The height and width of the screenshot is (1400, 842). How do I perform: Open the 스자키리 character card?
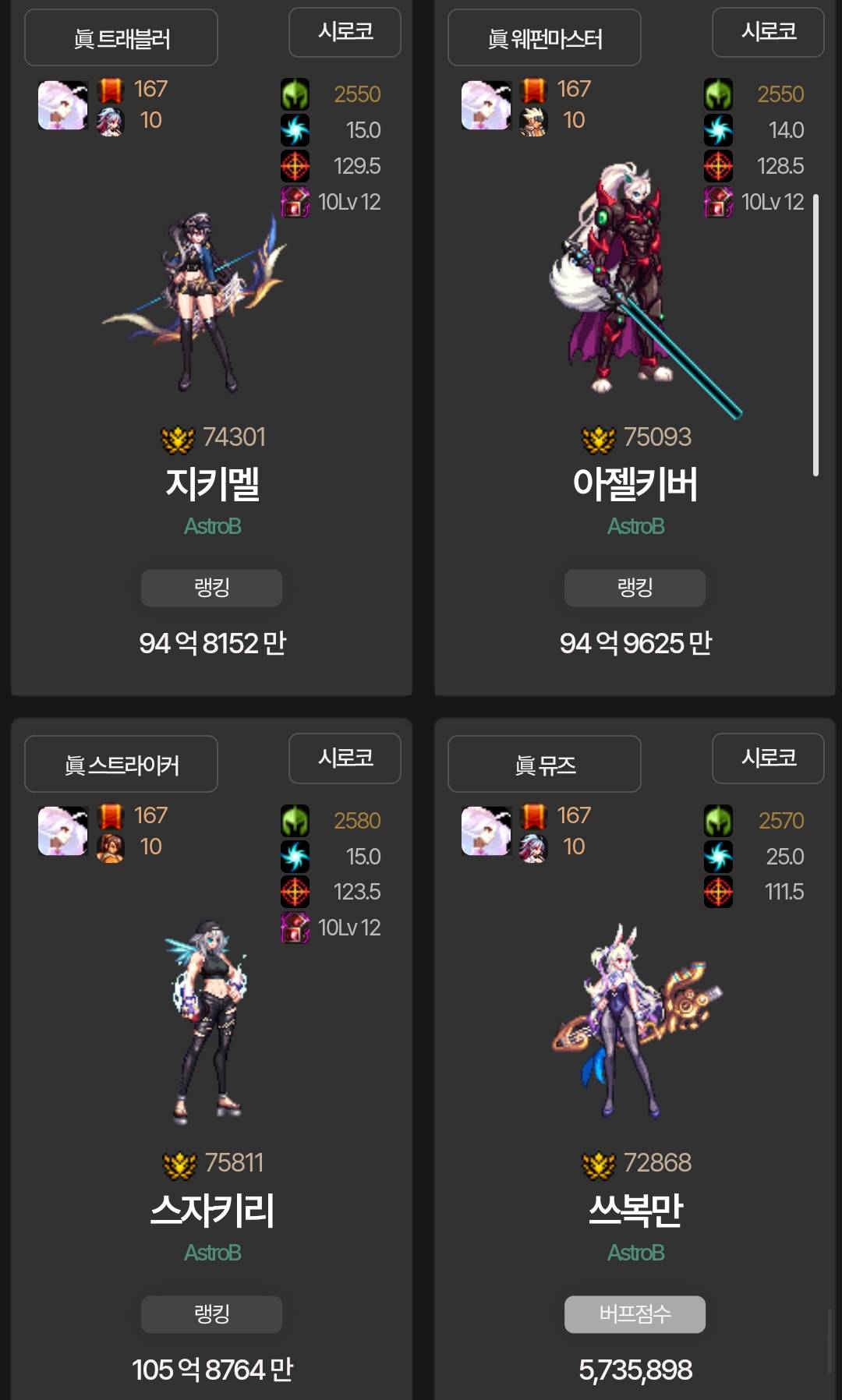click(211, 1209)
